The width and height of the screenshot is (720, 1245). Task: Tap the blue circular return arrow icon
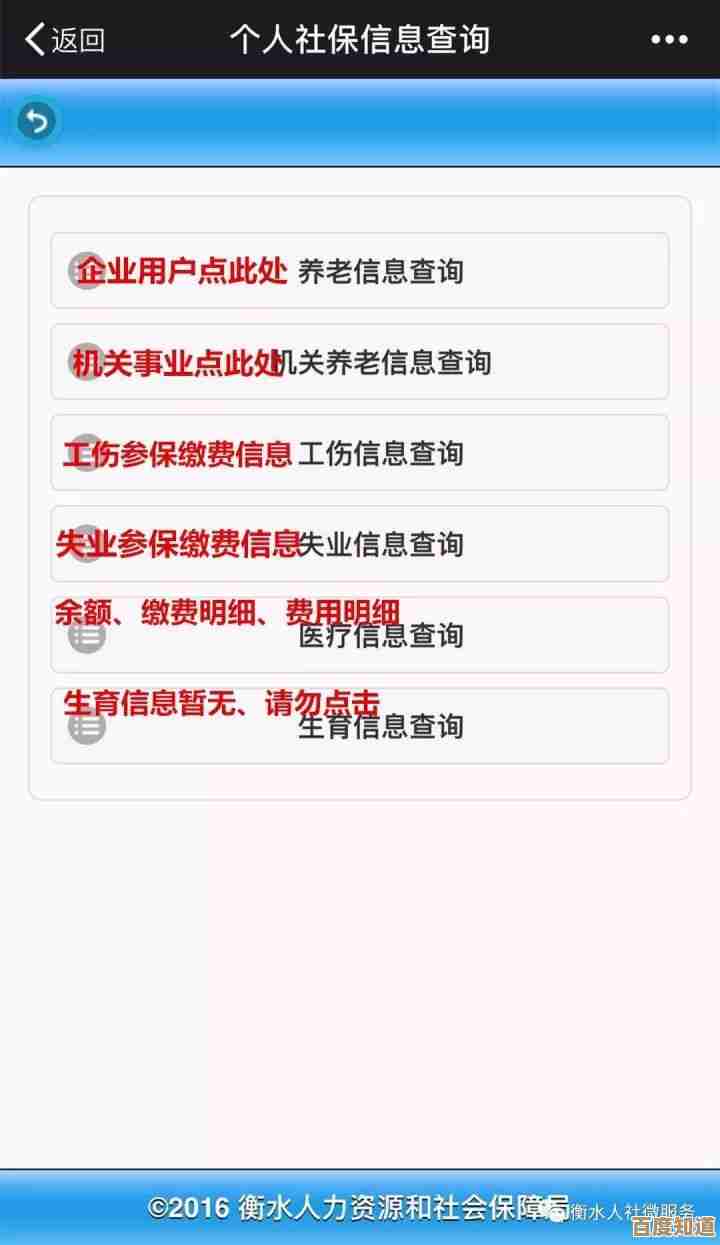coord(37,122)
